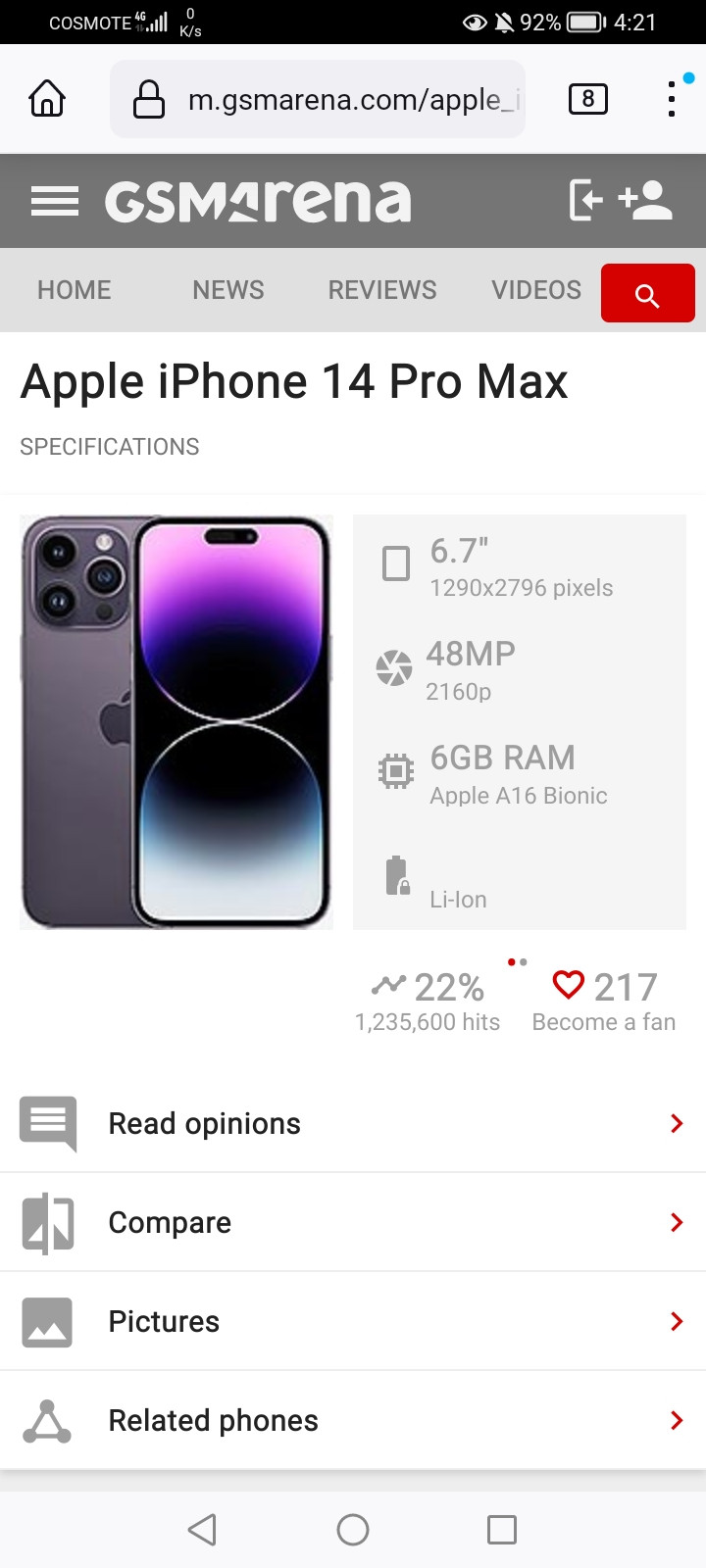Viewport: 706px width, 1568px height.
Task: View the Pictures row
Action: pyautogui.click(x=353, y=1321)
